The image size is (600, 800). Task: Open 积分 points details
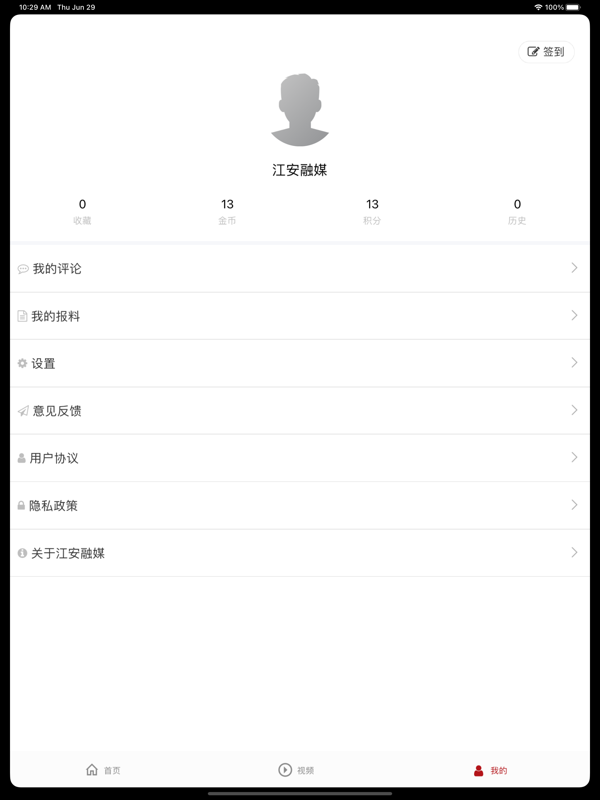pyautogui.click(x=372, y=211)
